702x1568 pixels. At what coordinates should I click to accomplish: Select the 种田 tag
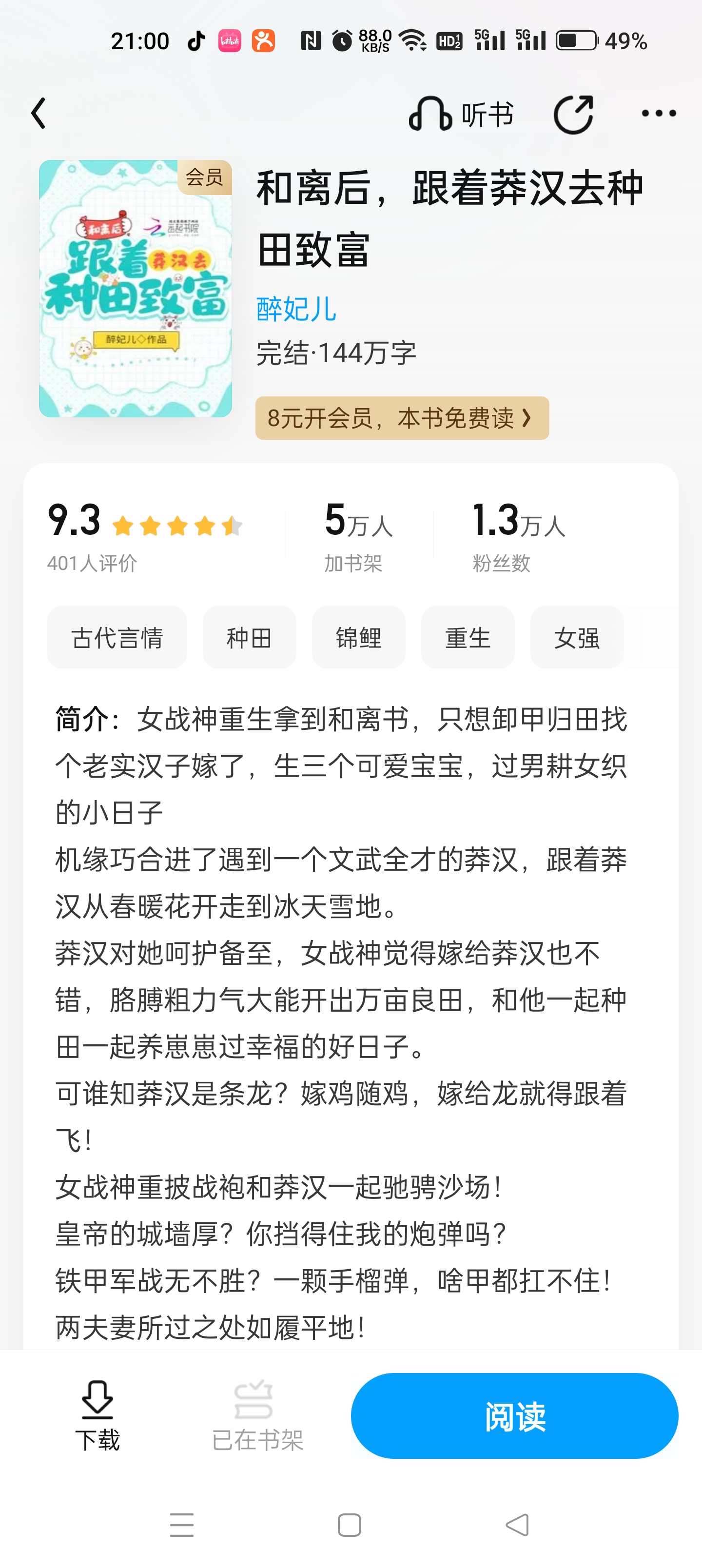(250, 637)
